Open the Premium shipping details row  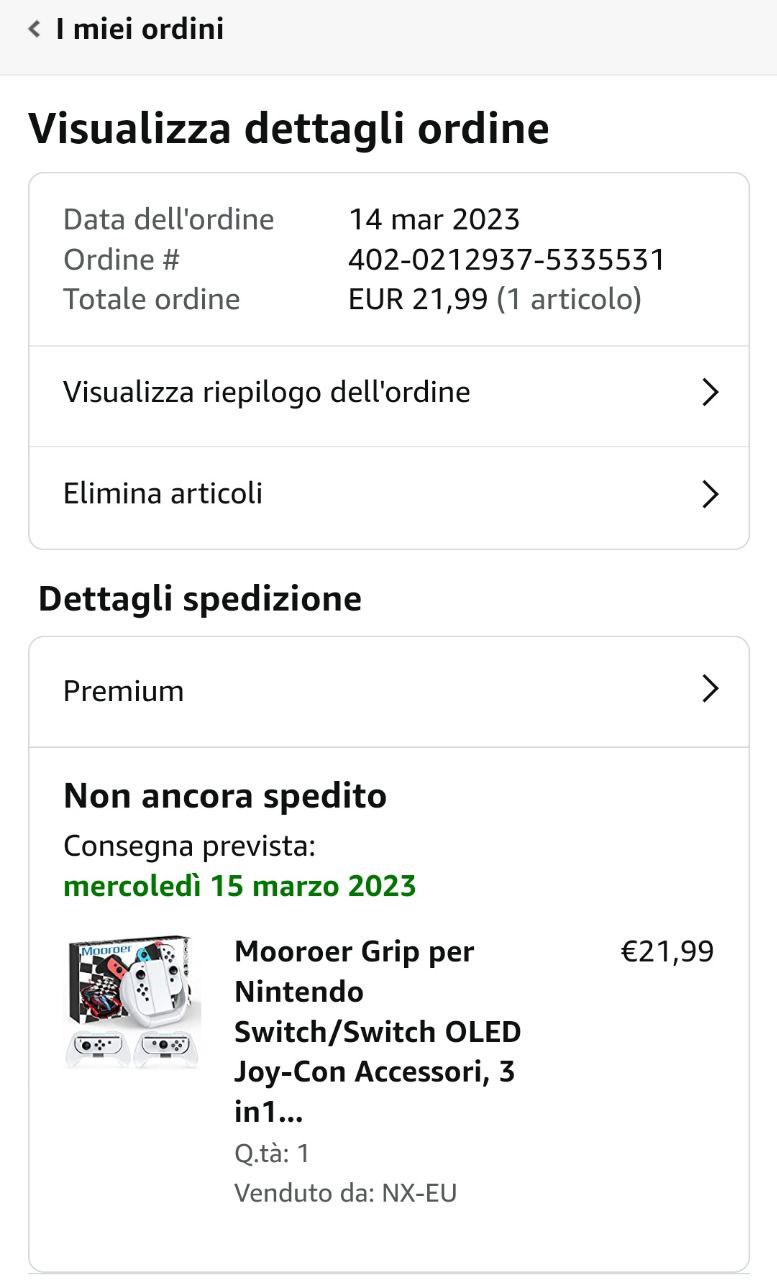click(388, 691)
